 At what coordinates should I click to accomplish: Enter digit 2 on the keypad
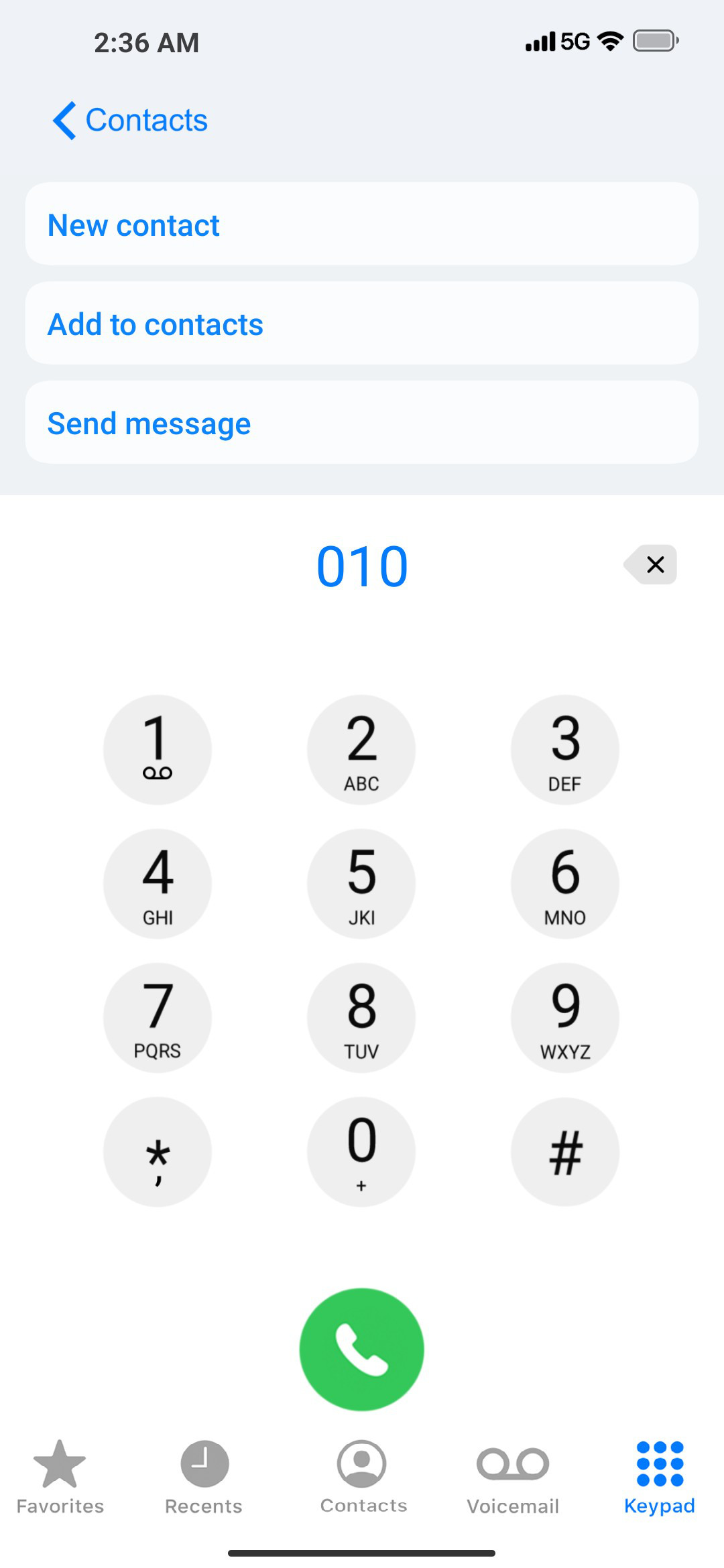[x=361, y=749]
